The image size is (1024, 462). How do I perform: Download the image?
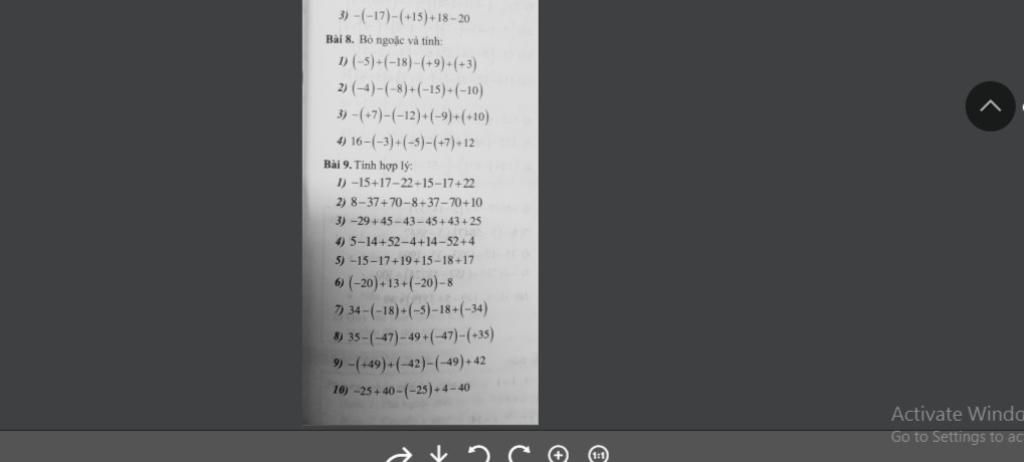438,455
